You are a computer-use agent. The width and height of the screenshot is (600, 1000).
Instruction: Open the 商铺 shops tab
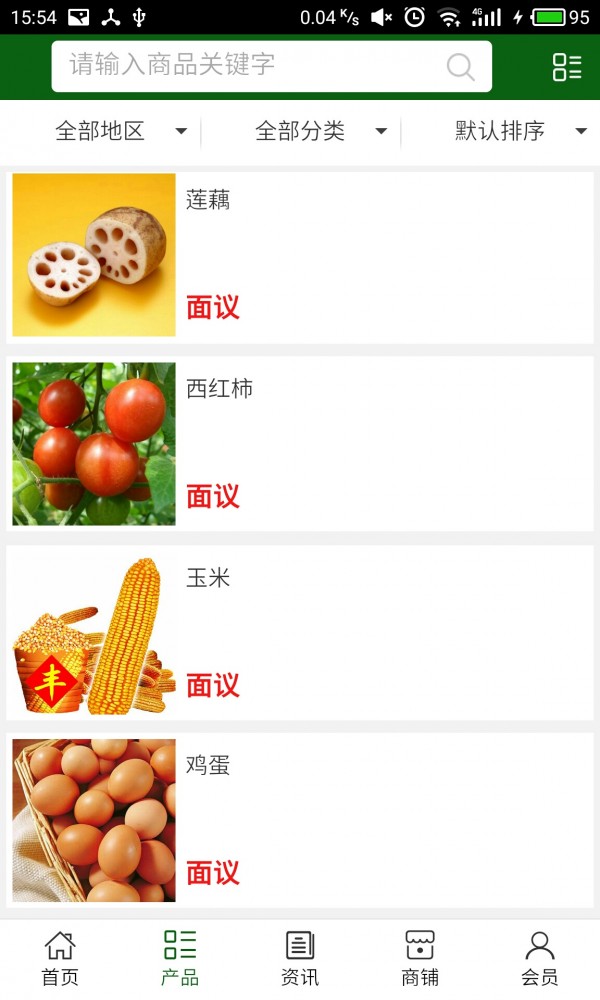click(x=420, y=958)
